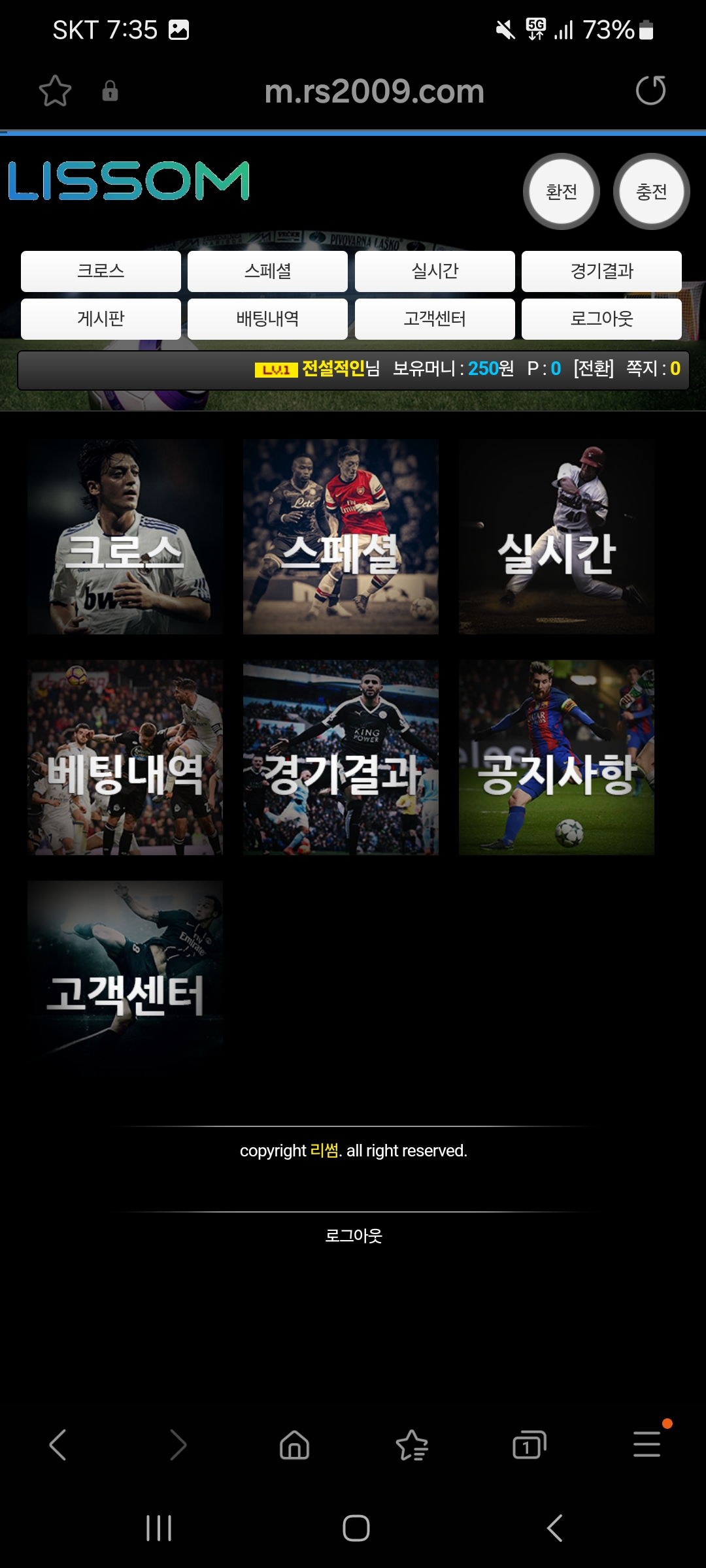The height and width of the screenshot is (1568, 706).
Task: Select the 로그아웃 button in the top menu
Action: (x=601, y=319)
